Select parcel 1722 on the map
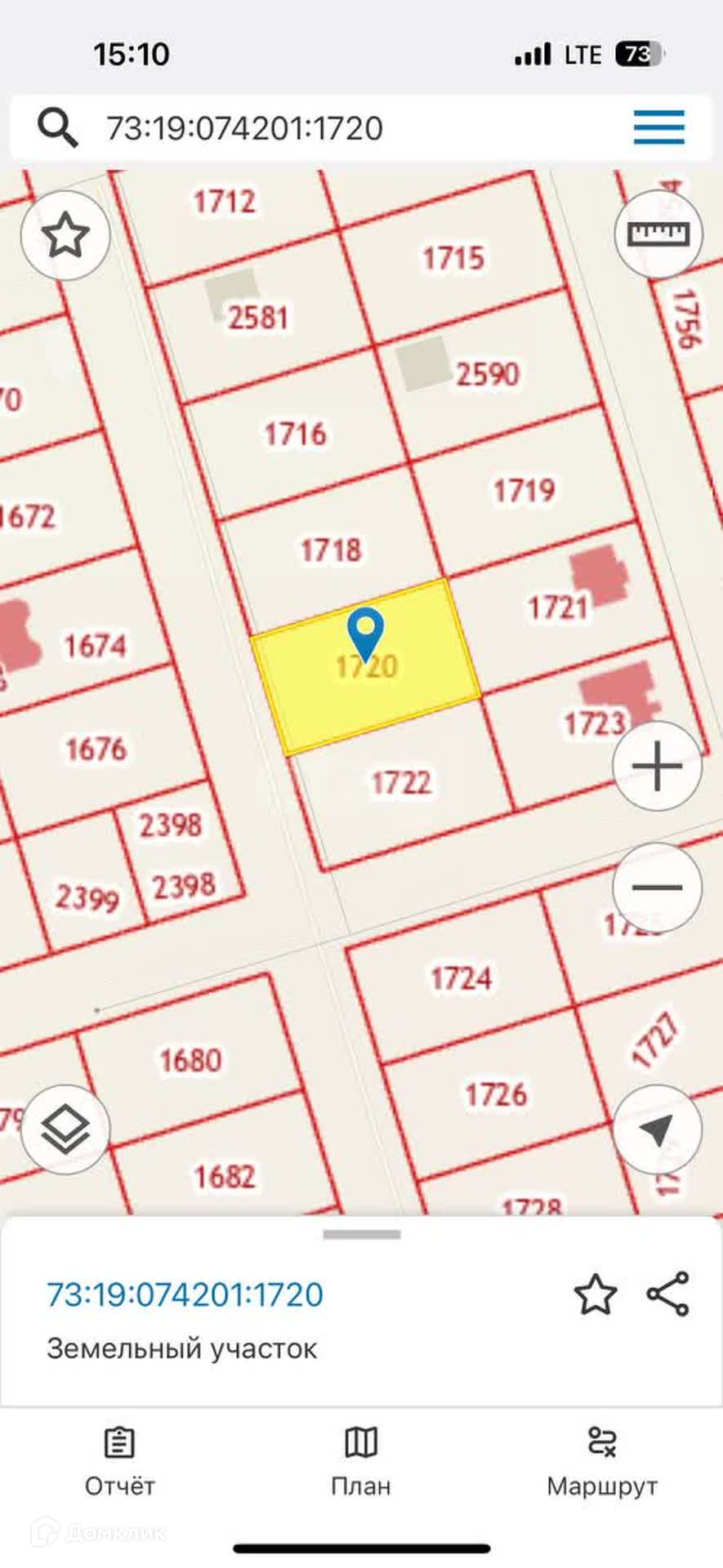Screen dimensions: 723x1568 point(400,784)
